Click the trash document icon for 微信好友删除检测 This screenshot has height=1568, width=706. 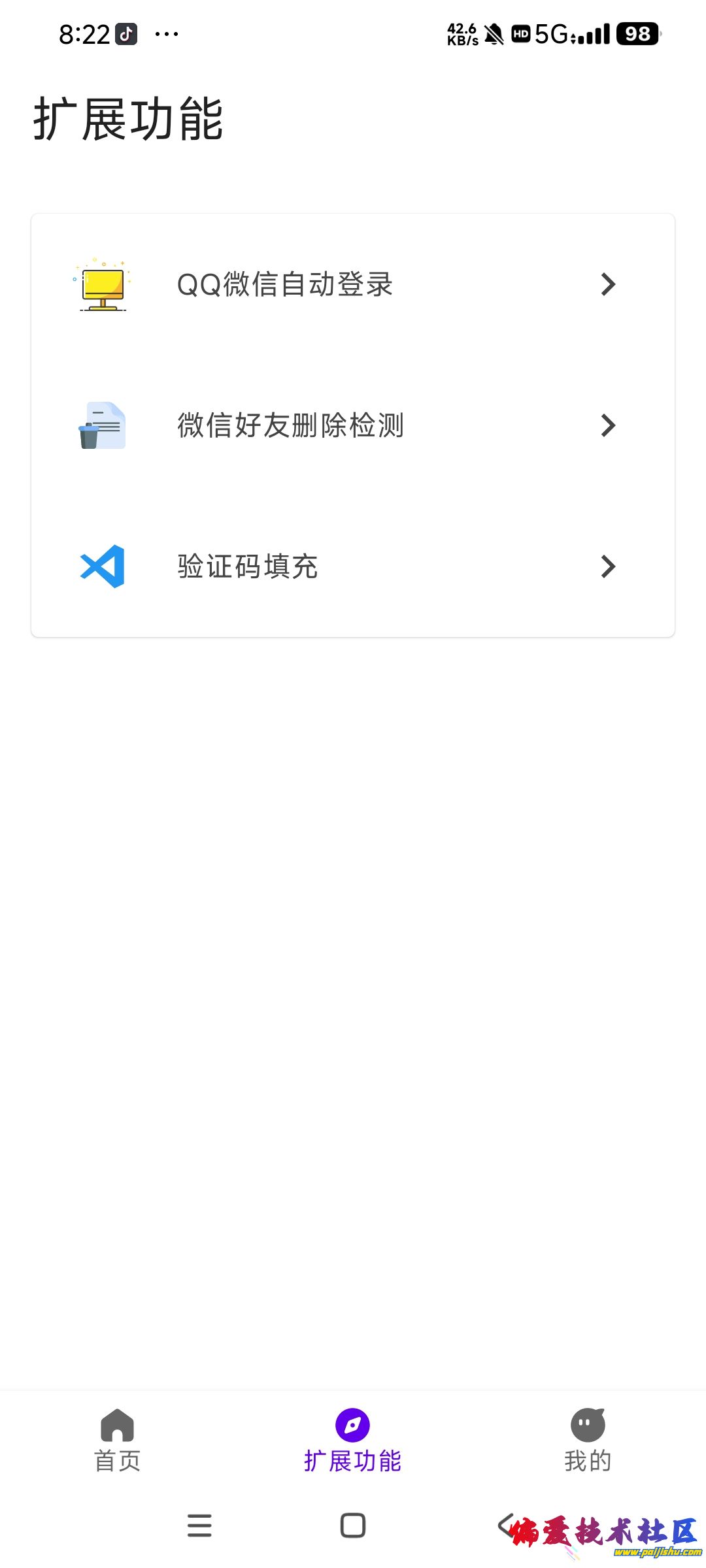coord(101,425)
